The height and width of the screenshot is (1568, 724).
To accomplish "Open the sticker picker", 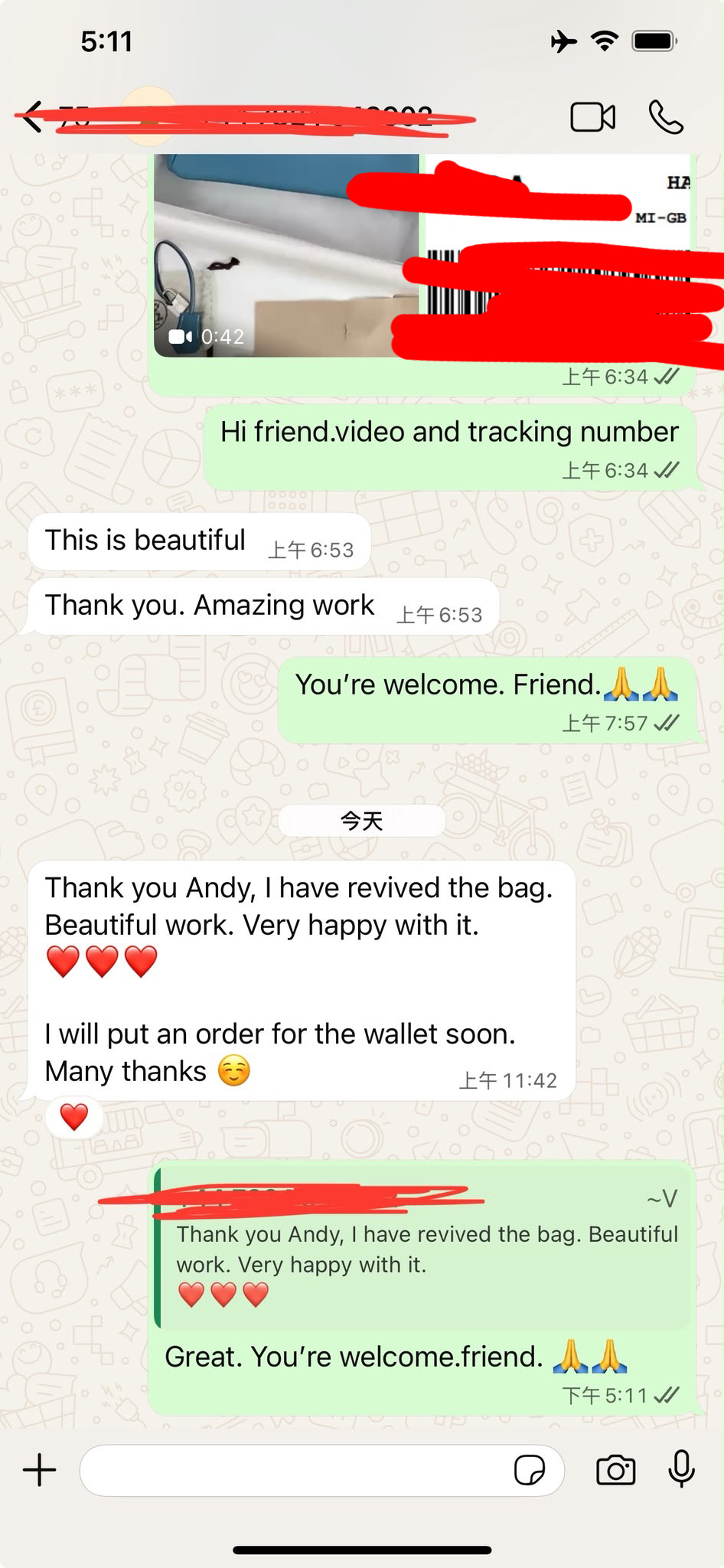I will 529,1470.
